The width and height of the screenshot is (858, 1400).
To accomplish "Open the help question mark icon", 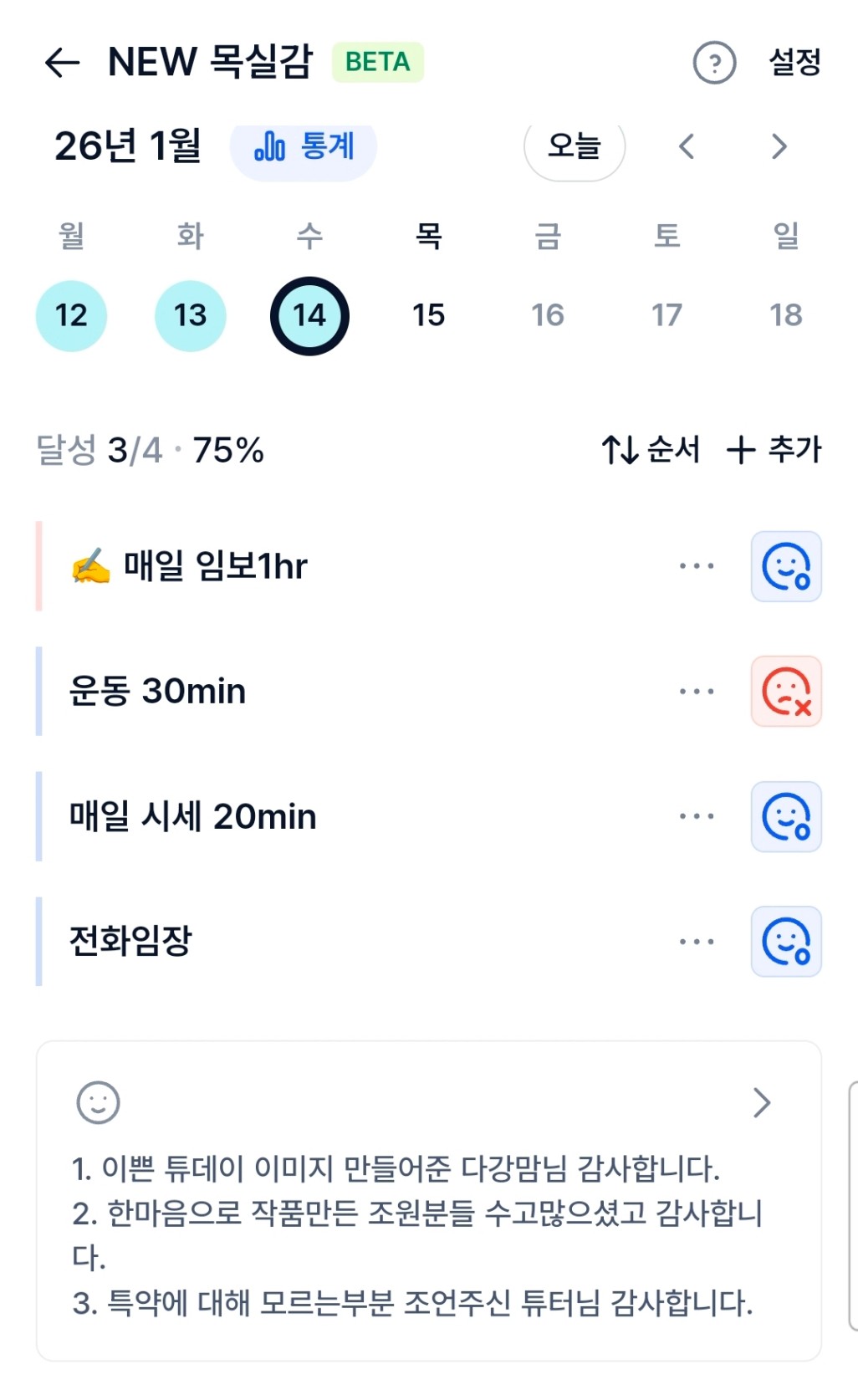I will [x=714, y=63].
